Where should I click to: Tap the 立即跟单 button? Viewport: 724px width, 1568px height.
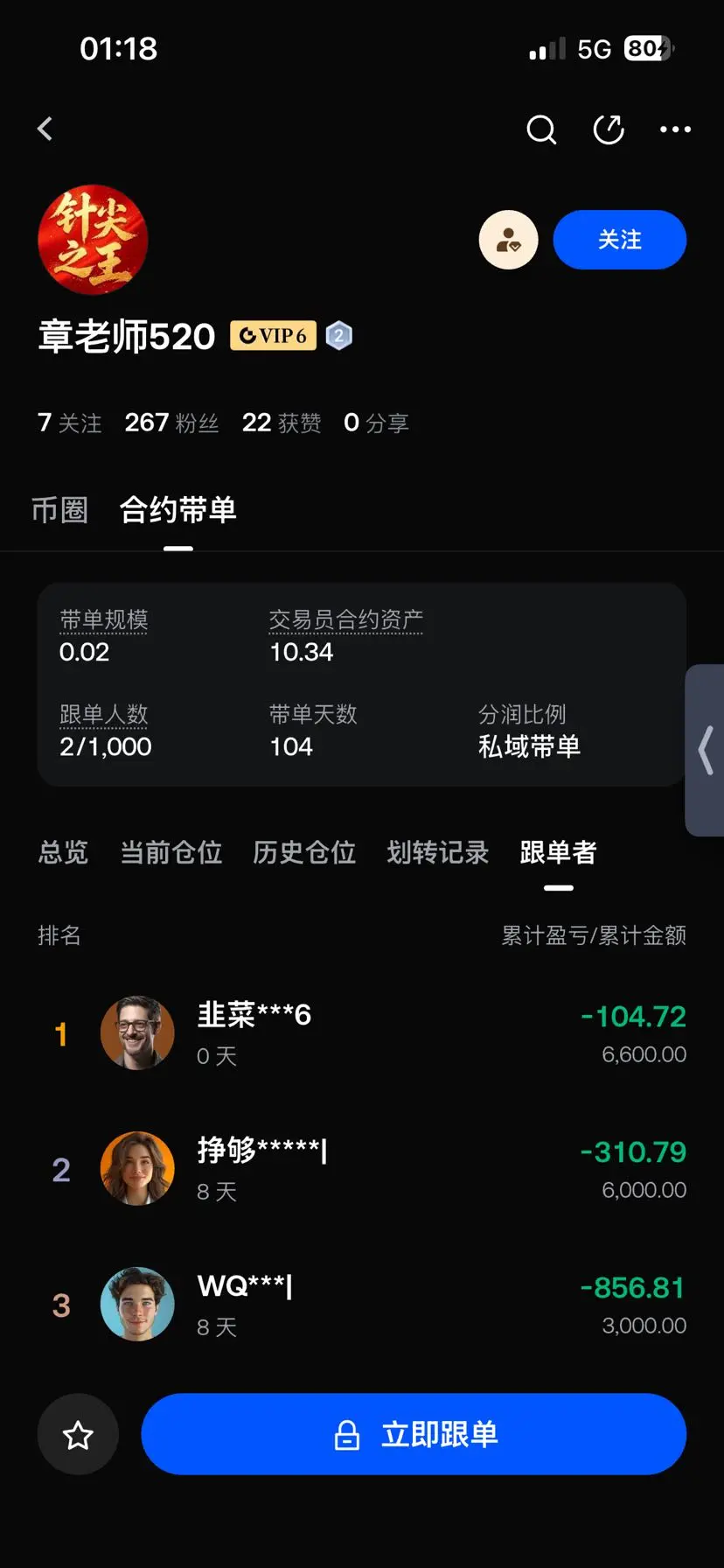click(414, 1434)
